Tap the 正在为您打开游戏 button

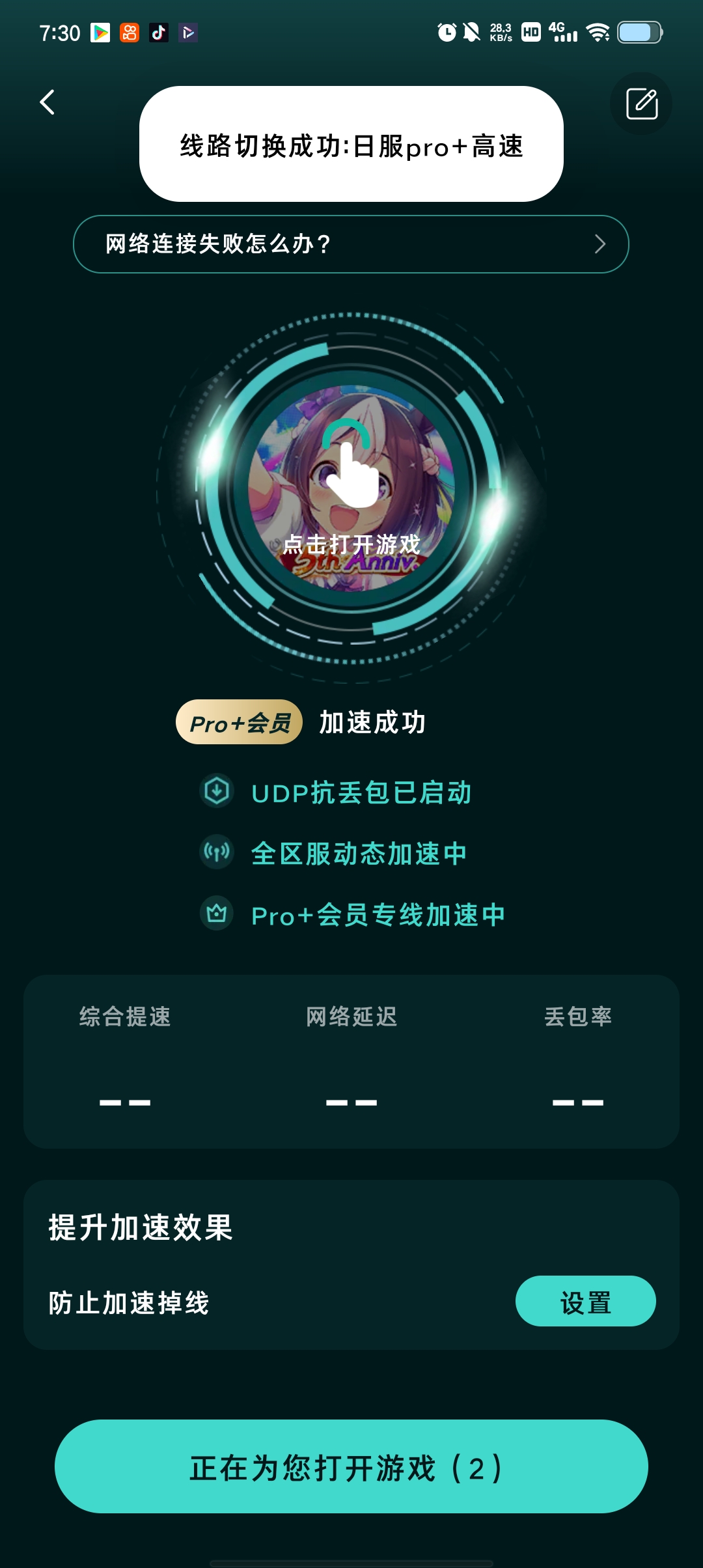tap(351, 1466)
